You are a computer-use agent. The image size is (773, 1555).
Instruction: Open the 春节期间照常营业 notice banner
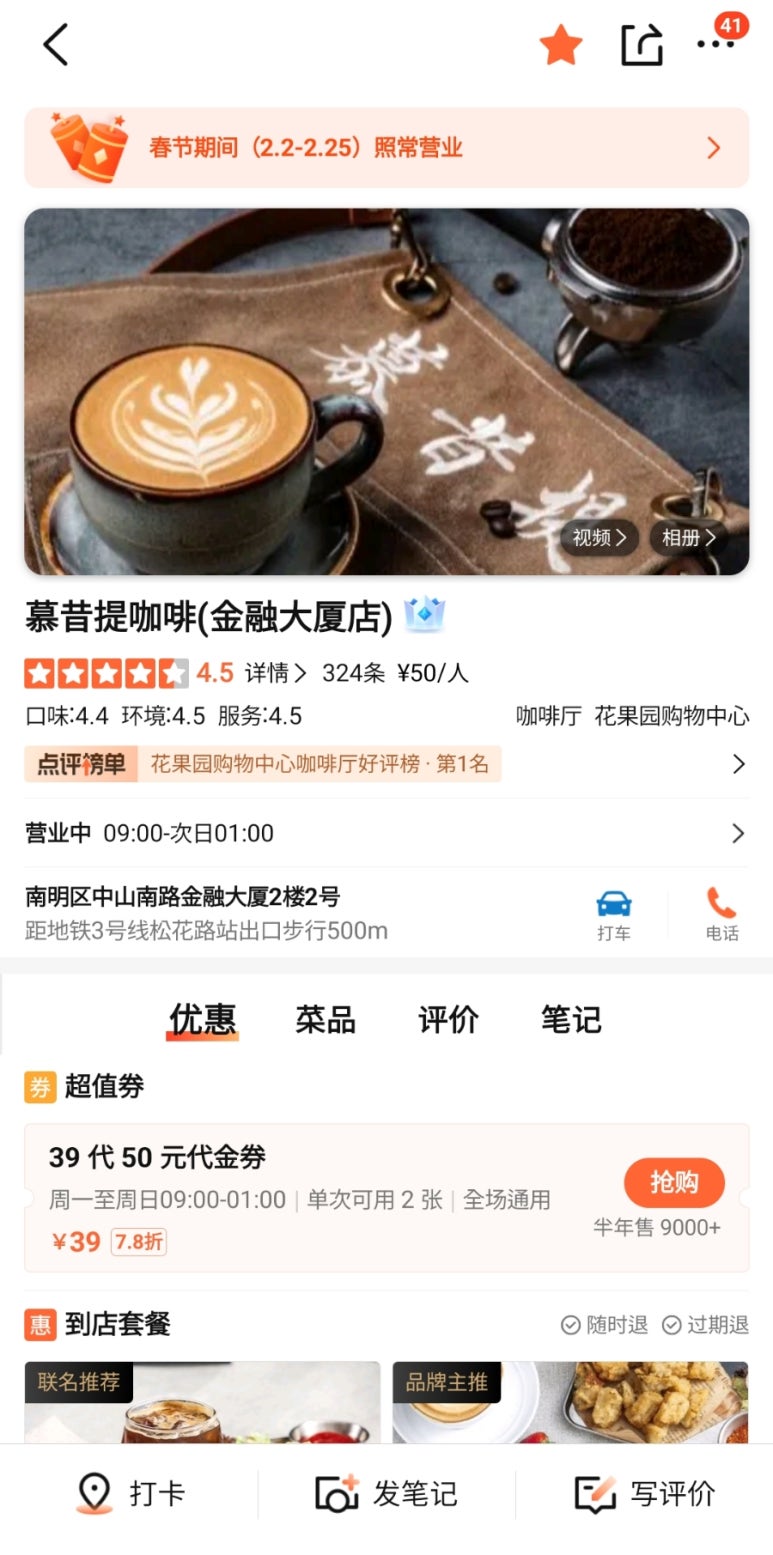click(386, 148)
